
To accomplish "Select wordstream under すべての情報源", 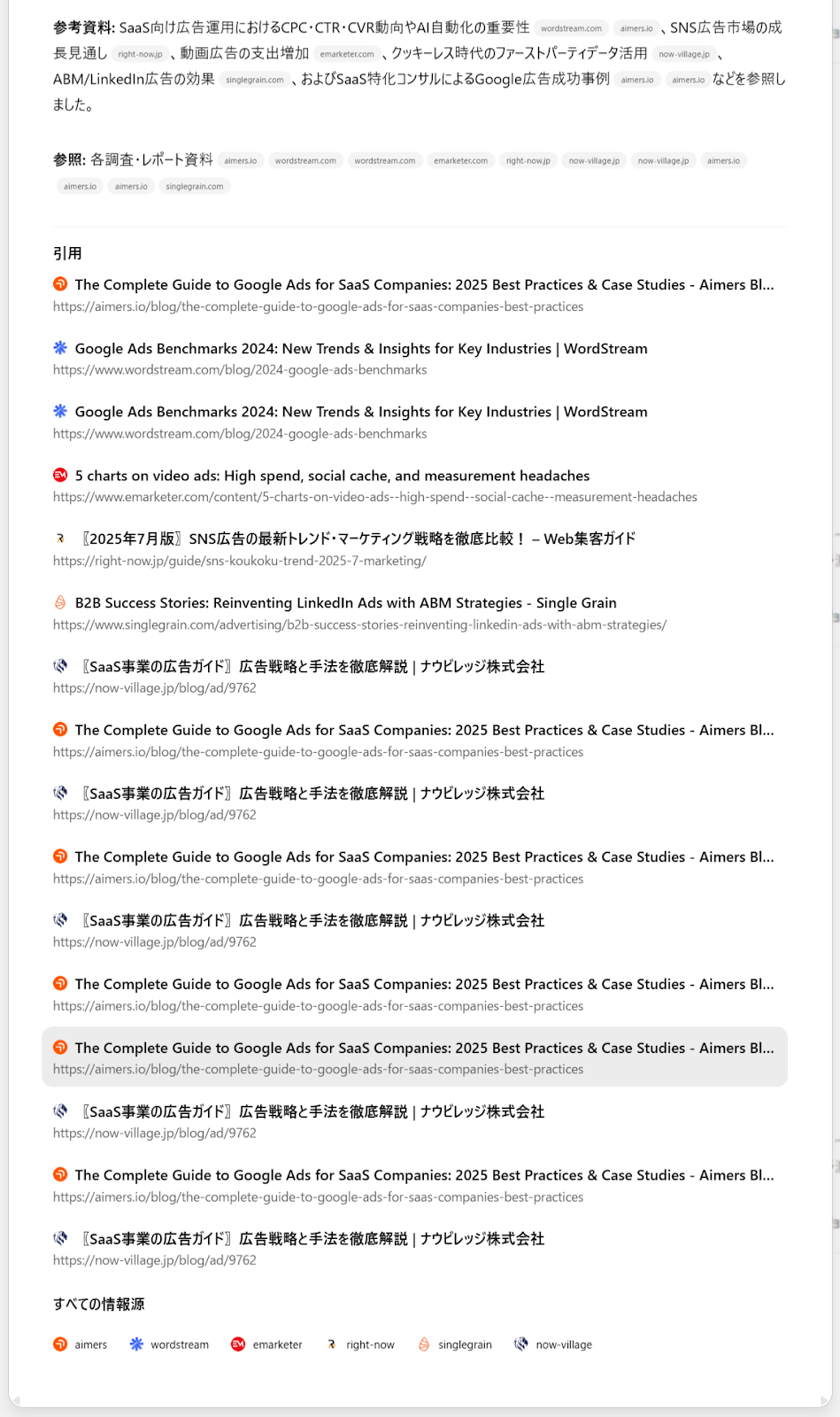I will coord(169,1344).
